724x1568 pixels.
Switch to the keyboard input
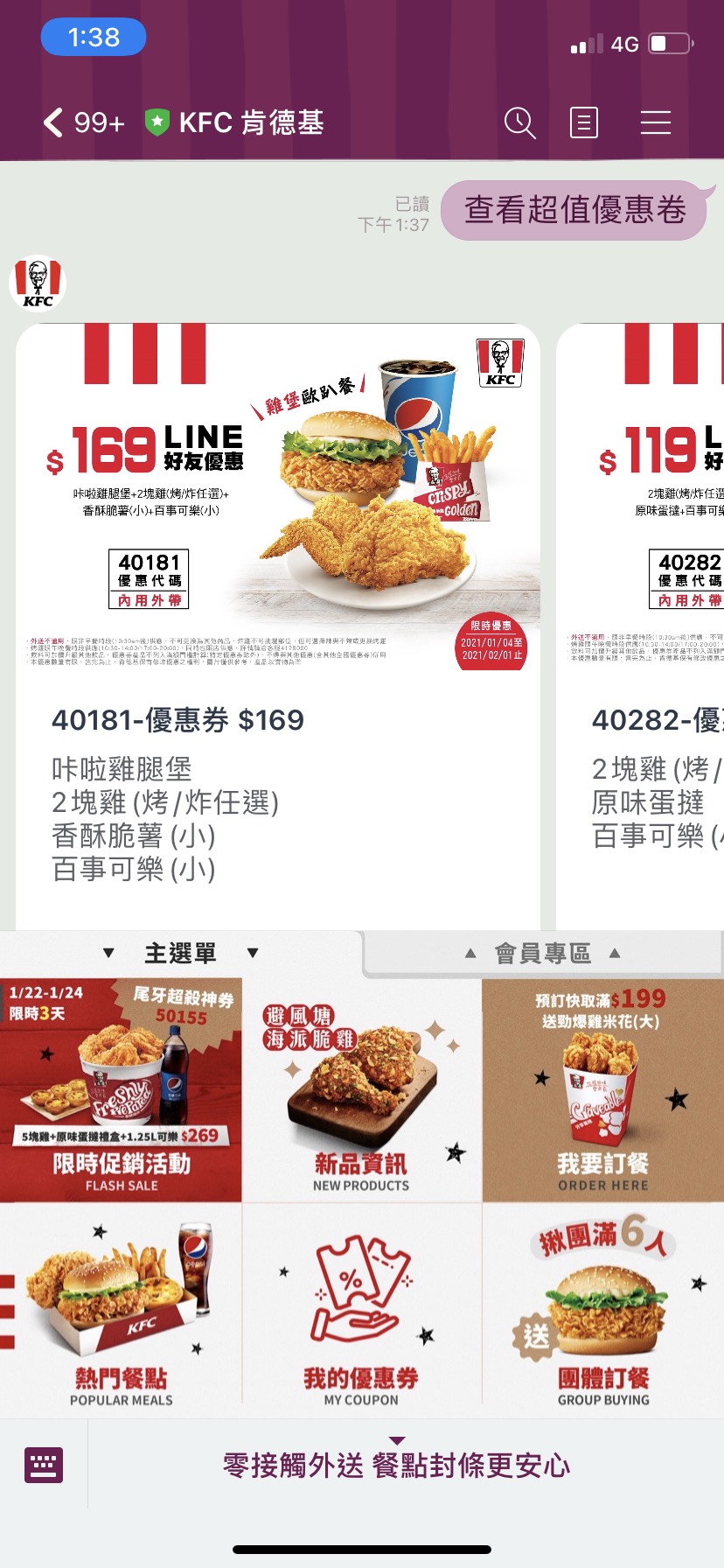click(x=44, y=1464)
